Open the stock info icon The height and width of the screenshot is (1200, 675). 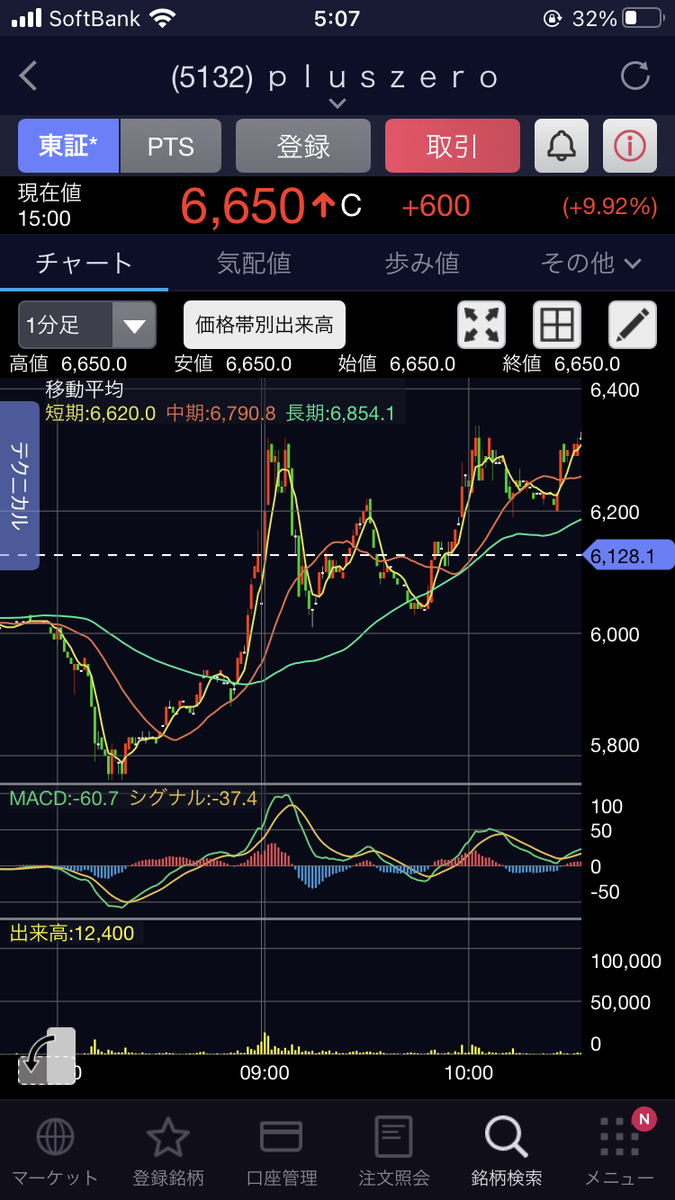tap(630, 146)
